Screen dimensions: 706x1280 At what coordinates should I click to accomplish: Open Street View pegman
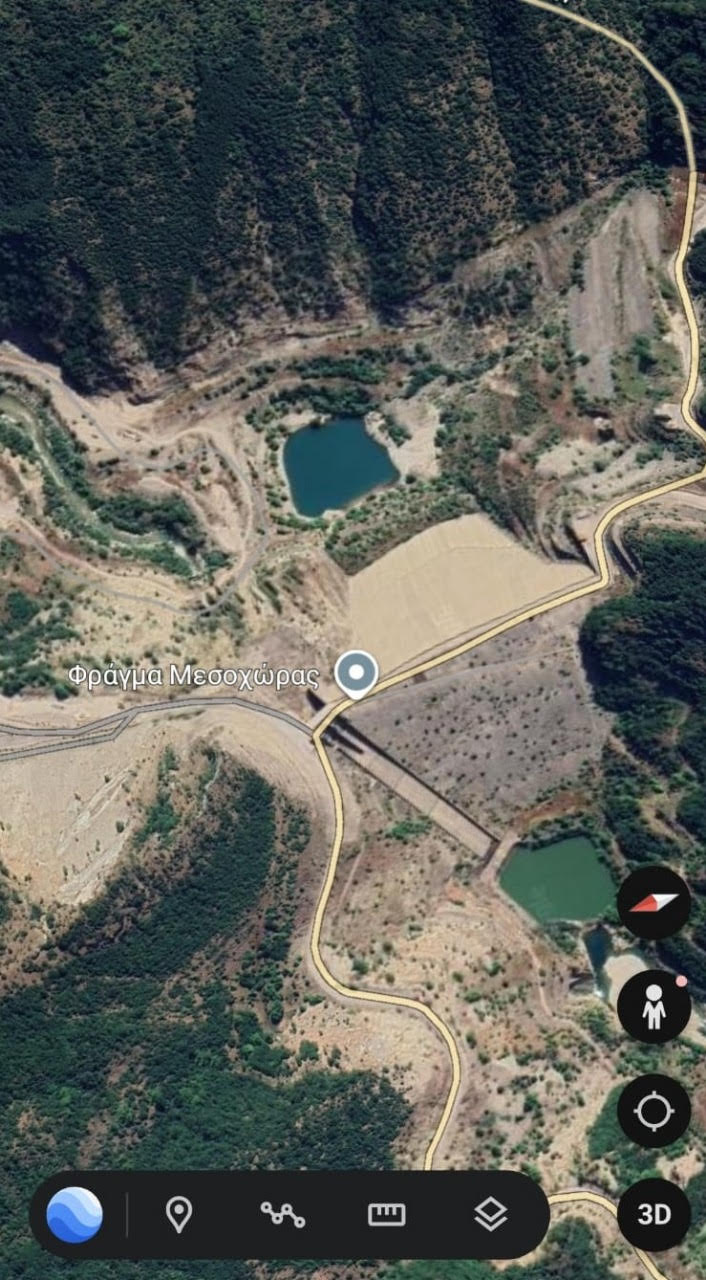pos(654,1006)
